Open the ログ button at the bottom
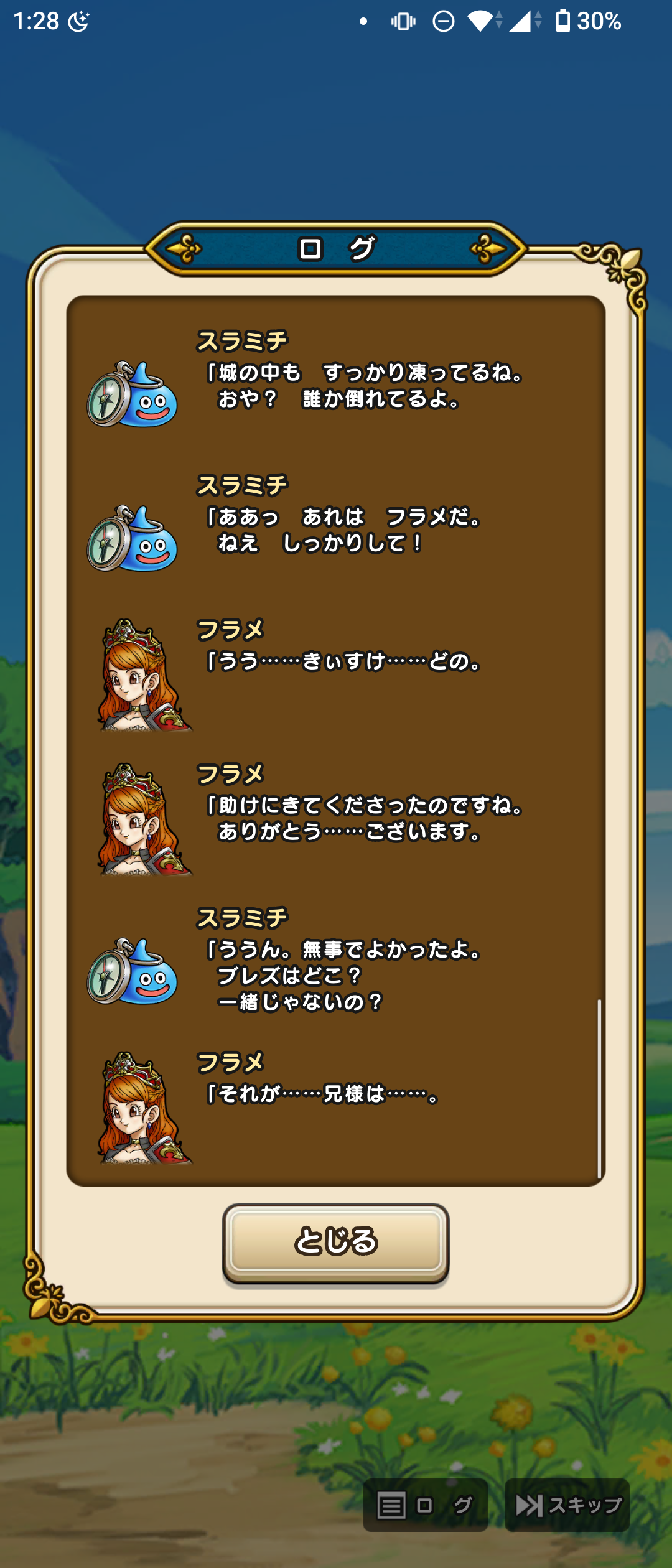 (x=425, y=1505)
